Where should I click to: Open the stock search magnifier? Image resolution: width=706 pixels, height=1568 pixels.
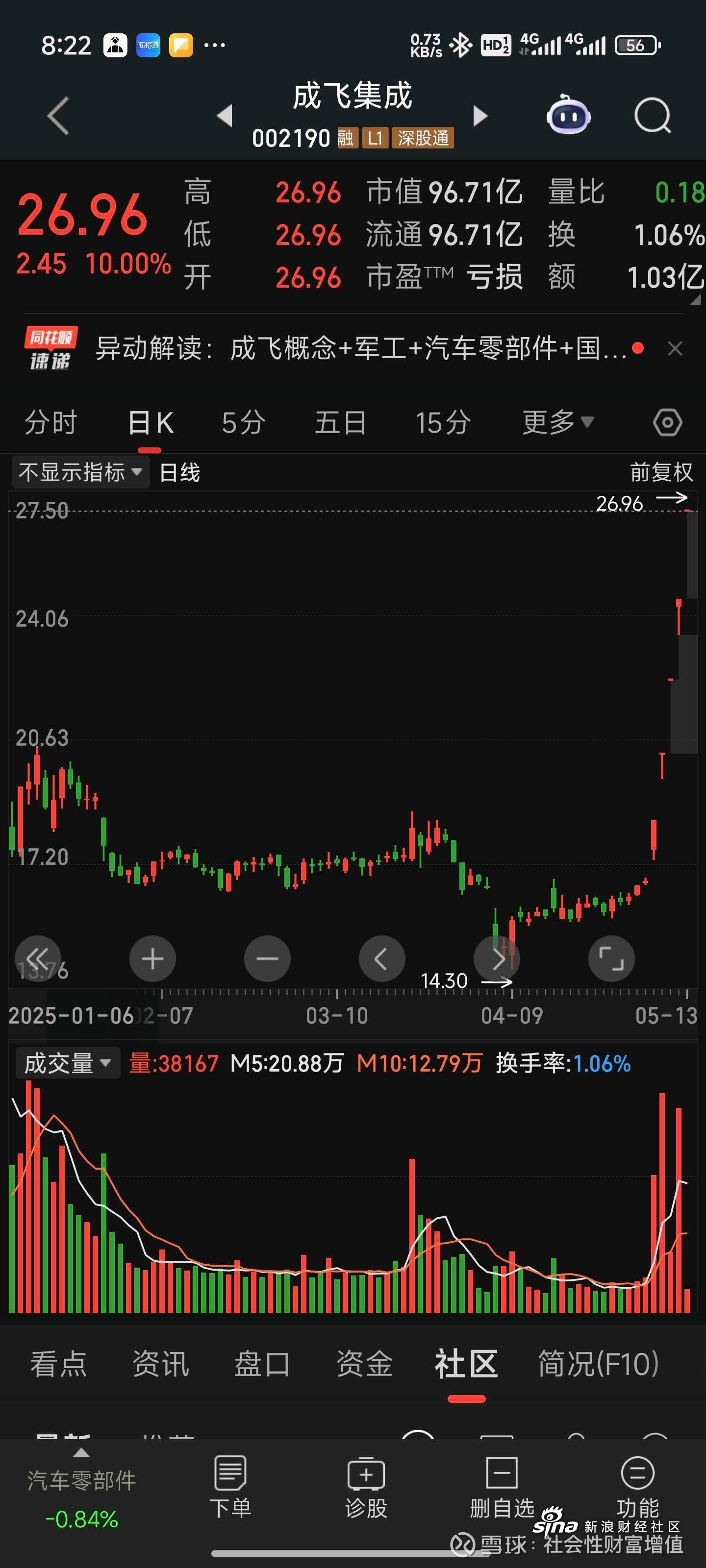pos(653,115)
